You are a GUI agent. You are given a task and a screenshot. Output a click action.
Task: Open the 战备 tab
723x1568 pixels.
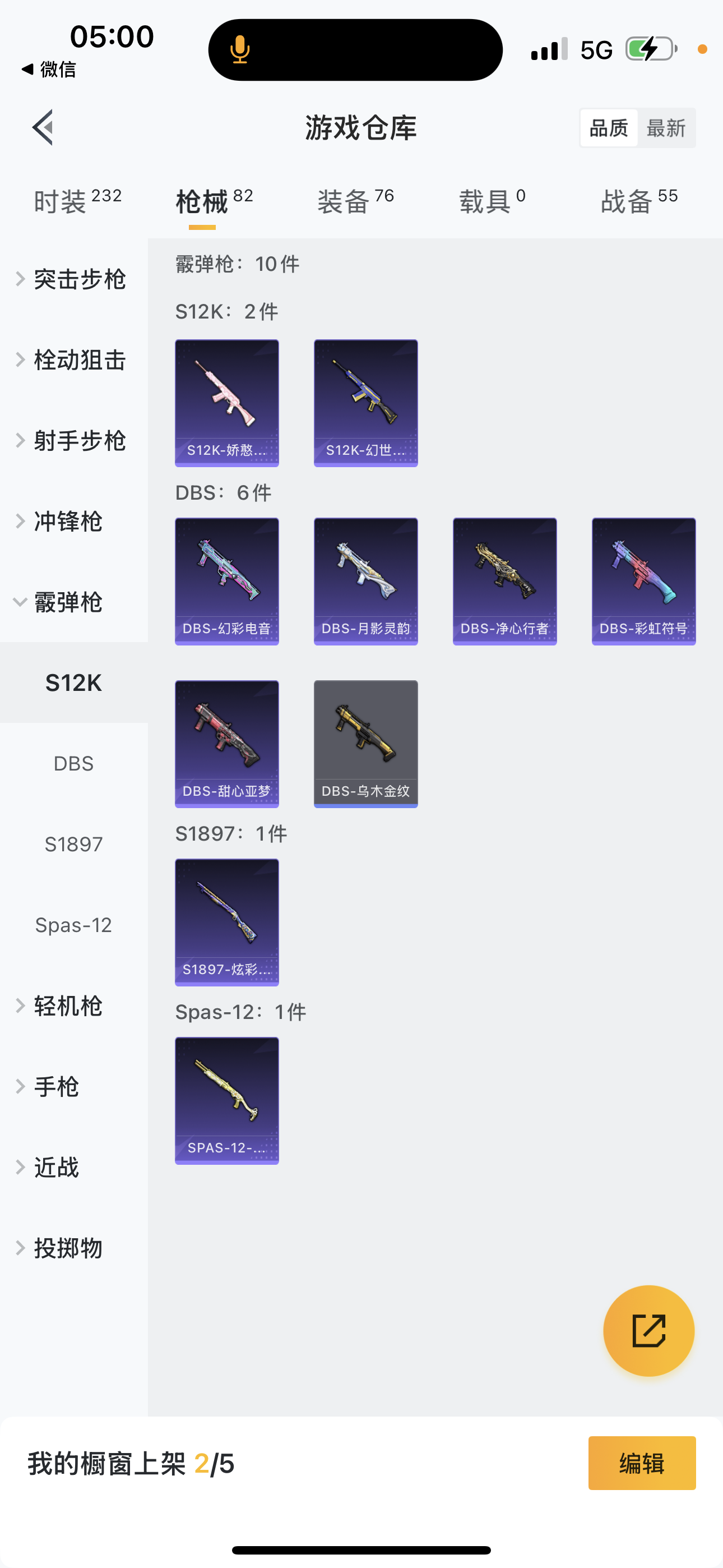click(638, 201)
